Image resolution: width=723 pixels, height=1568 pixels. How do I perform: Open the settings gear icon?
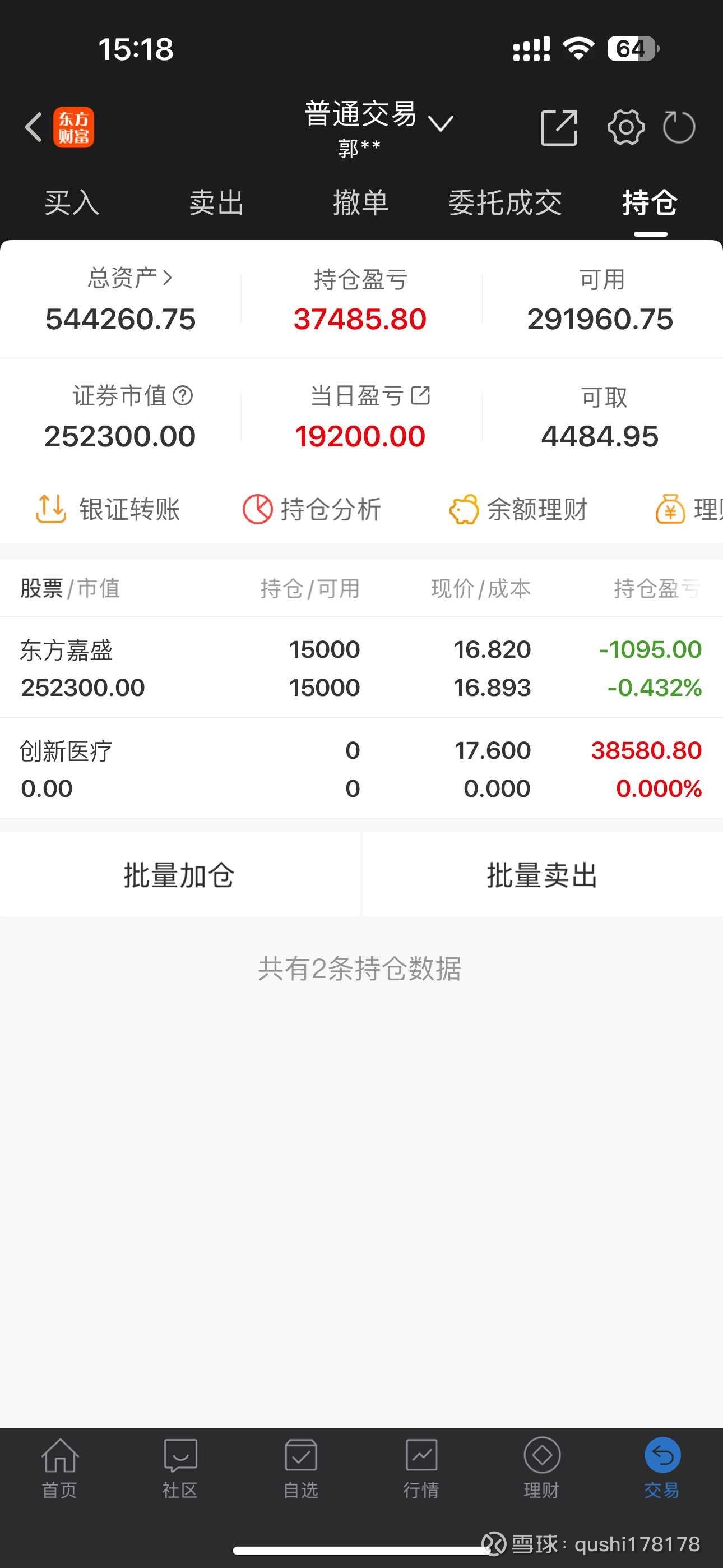(x=625, y=127)
